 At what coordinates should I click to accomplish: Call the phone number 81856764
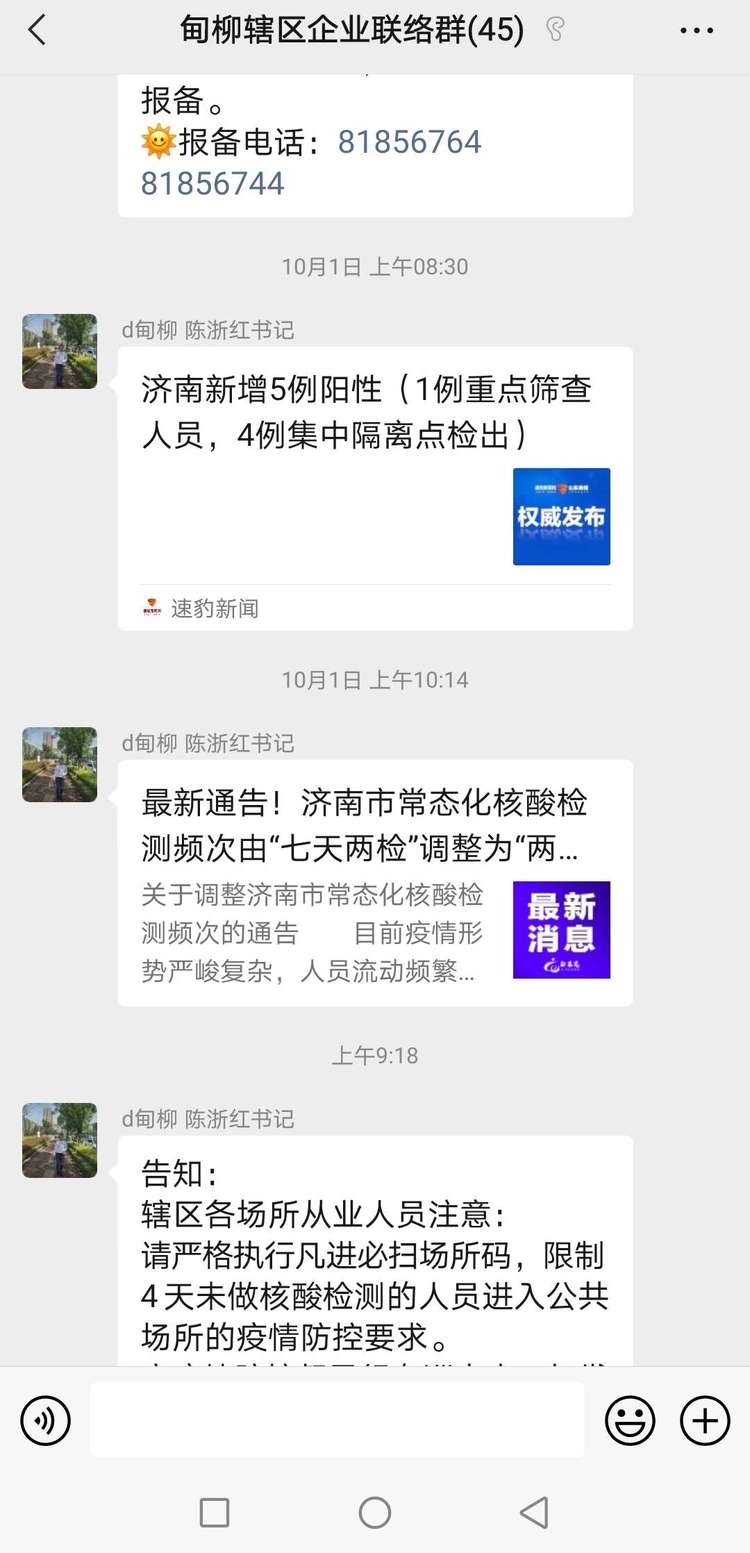(409, 142)
